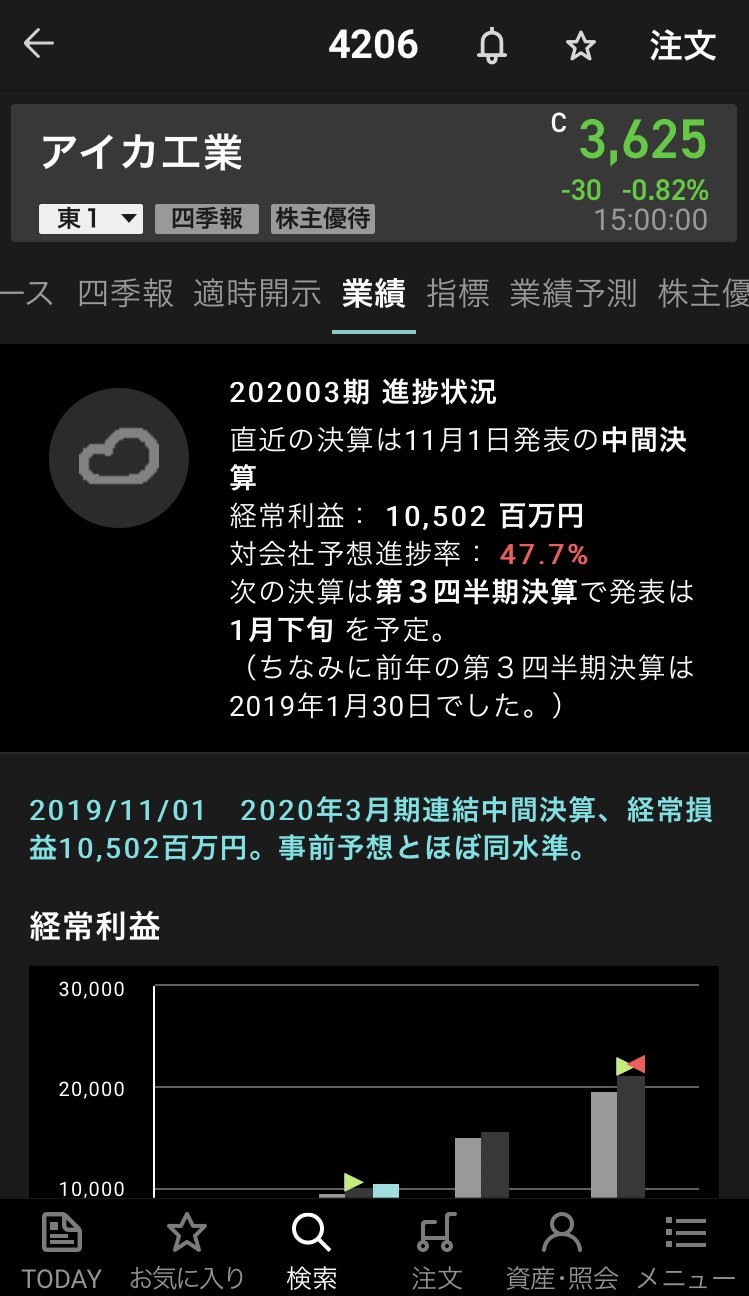Open the price alert bell
This screenshot has width=749, height=1296.
(491, 46)
